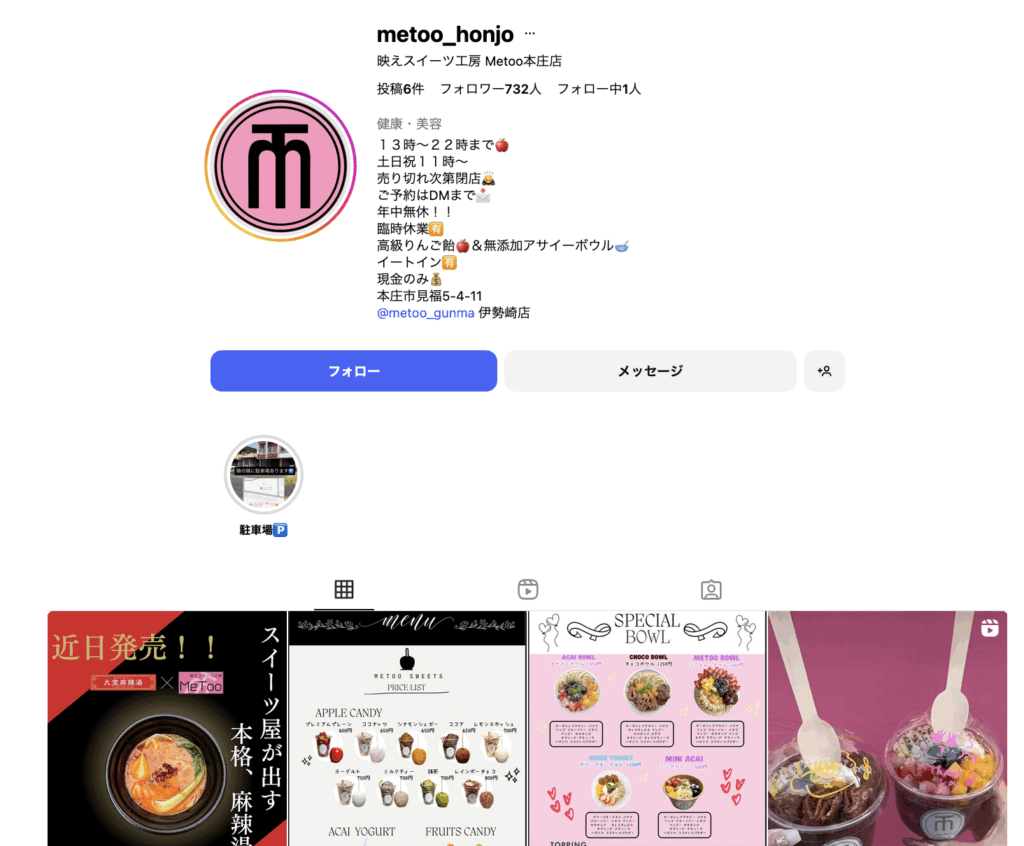Tap the メッセージ button

pos(650,371)
